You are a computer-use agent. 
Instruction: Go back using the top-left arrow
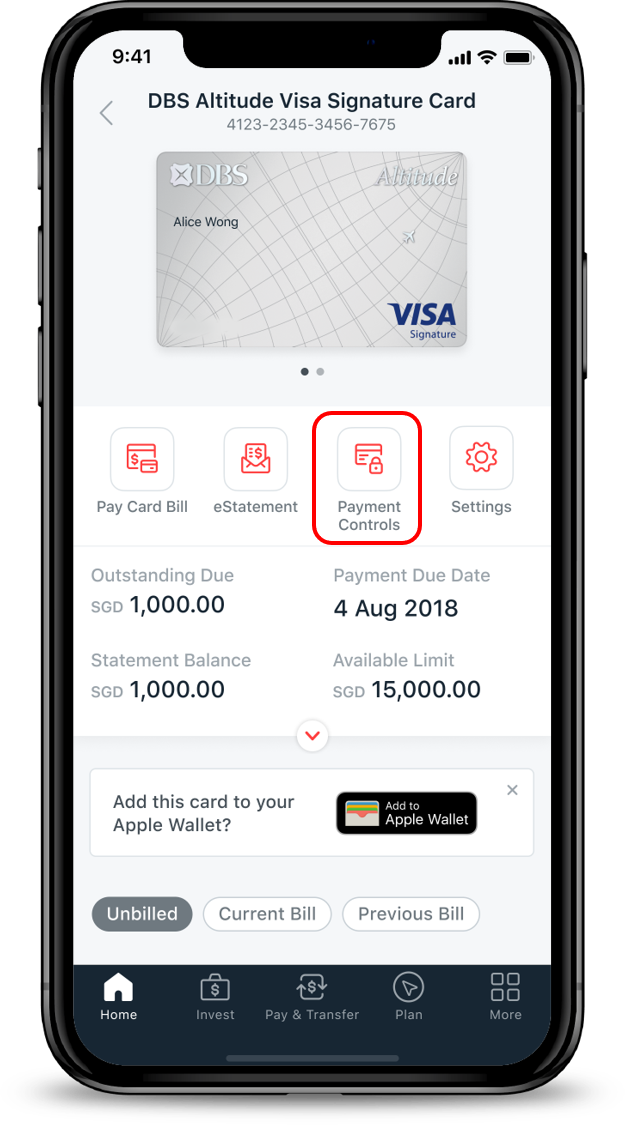pyautogui.click(x=107, y=113)
